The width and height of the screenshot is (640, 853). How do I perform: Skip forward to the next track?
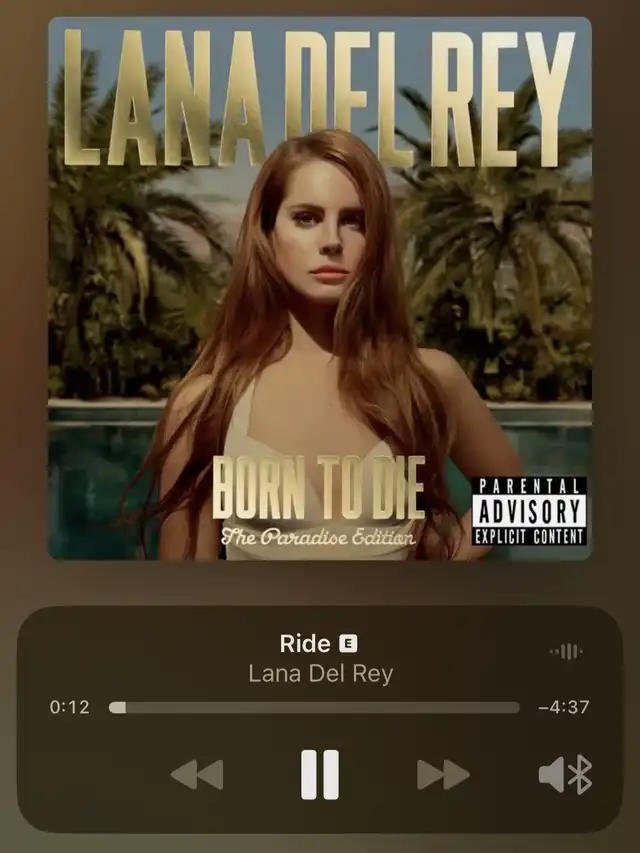[443, 774]
